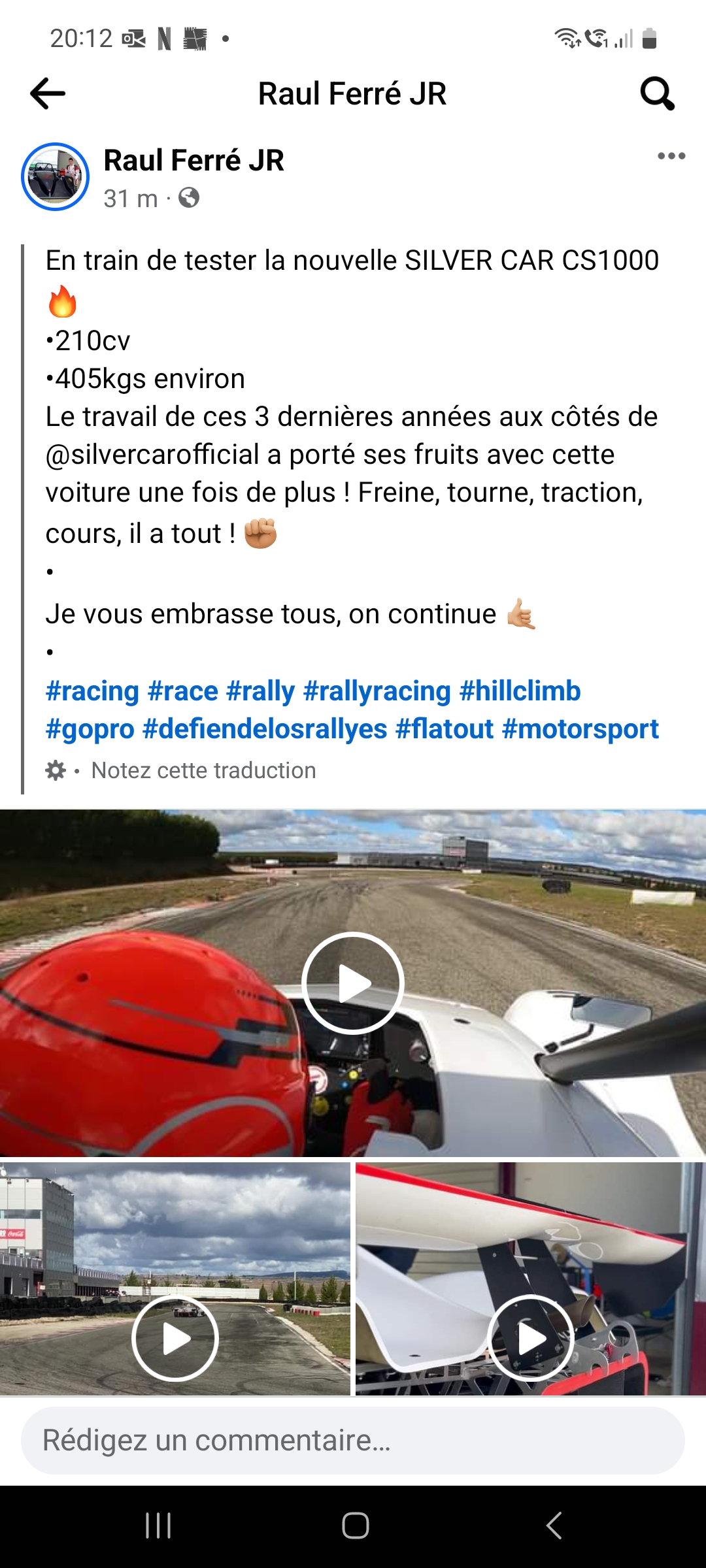Image resolution: width=706 pixels, height=1568 pixels.
Task: Open the Raul Ferré JR author name
Action: pyautogui.click(x=193, y=161)
